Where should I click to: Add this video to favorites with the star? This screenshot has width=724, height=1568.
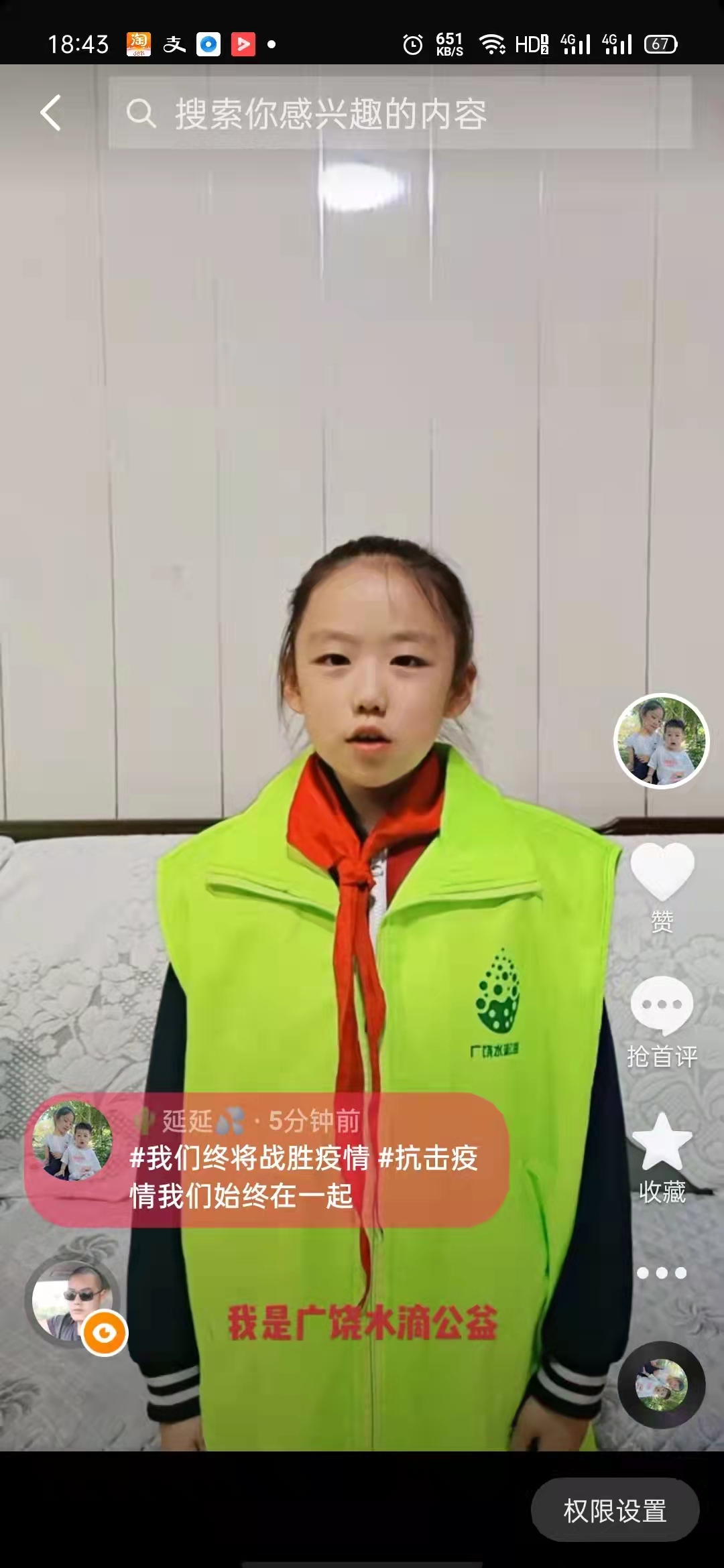click(x=662, y=1141)
